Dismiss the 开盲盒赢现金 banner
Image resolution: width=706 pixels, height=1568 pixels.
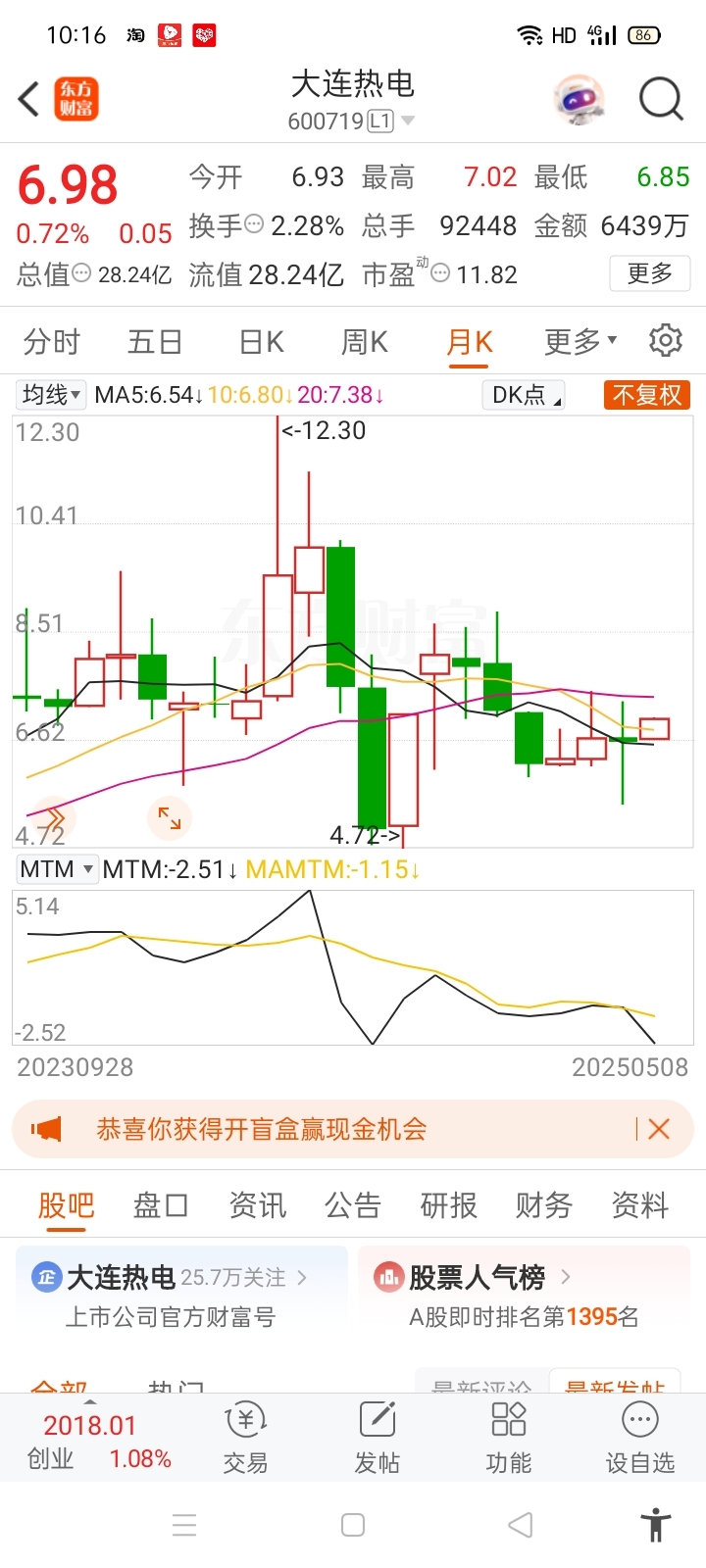[659, 1129]
